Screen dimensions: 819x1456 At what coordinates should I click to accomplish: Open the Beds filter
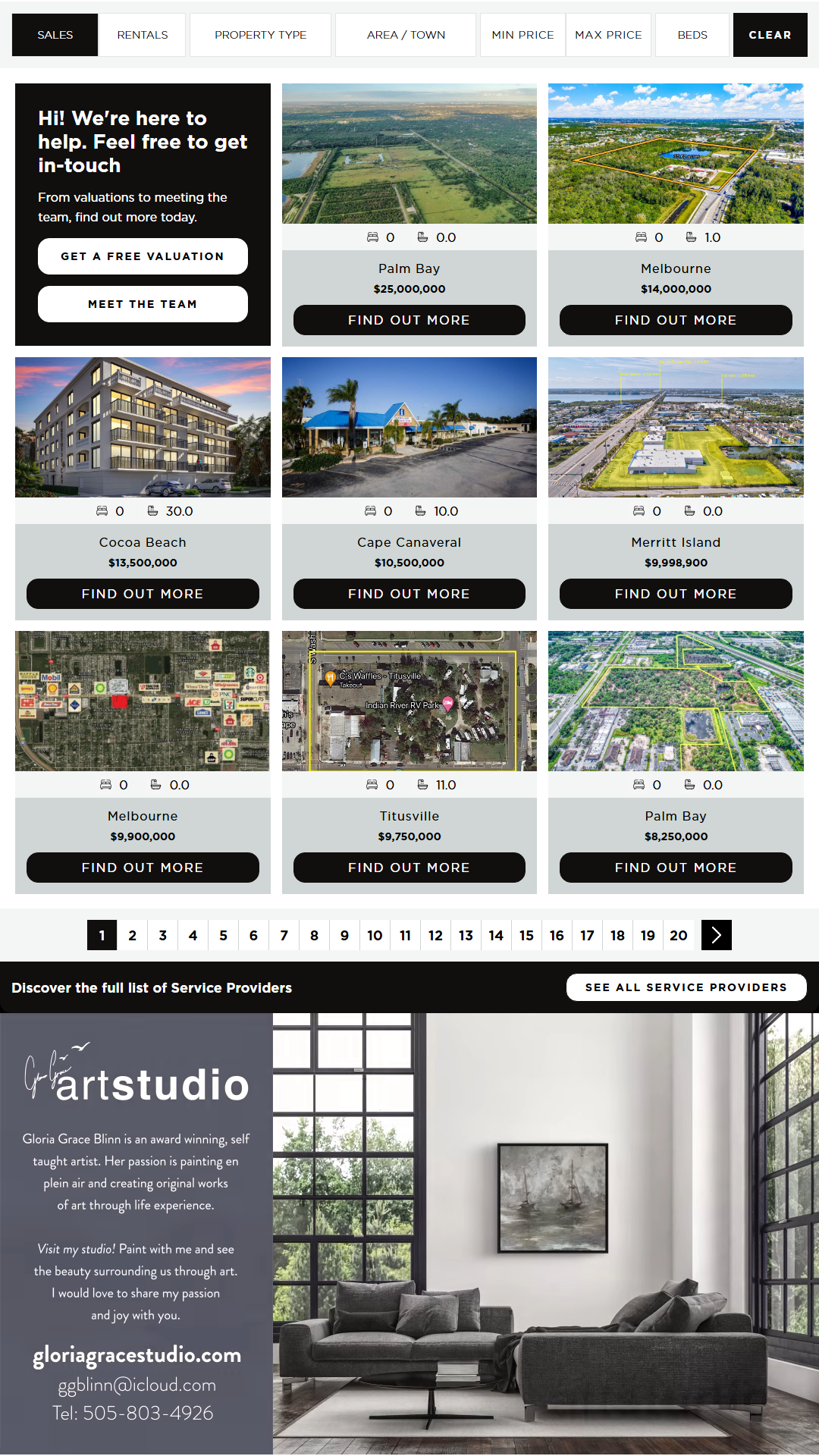click(692, 35)
